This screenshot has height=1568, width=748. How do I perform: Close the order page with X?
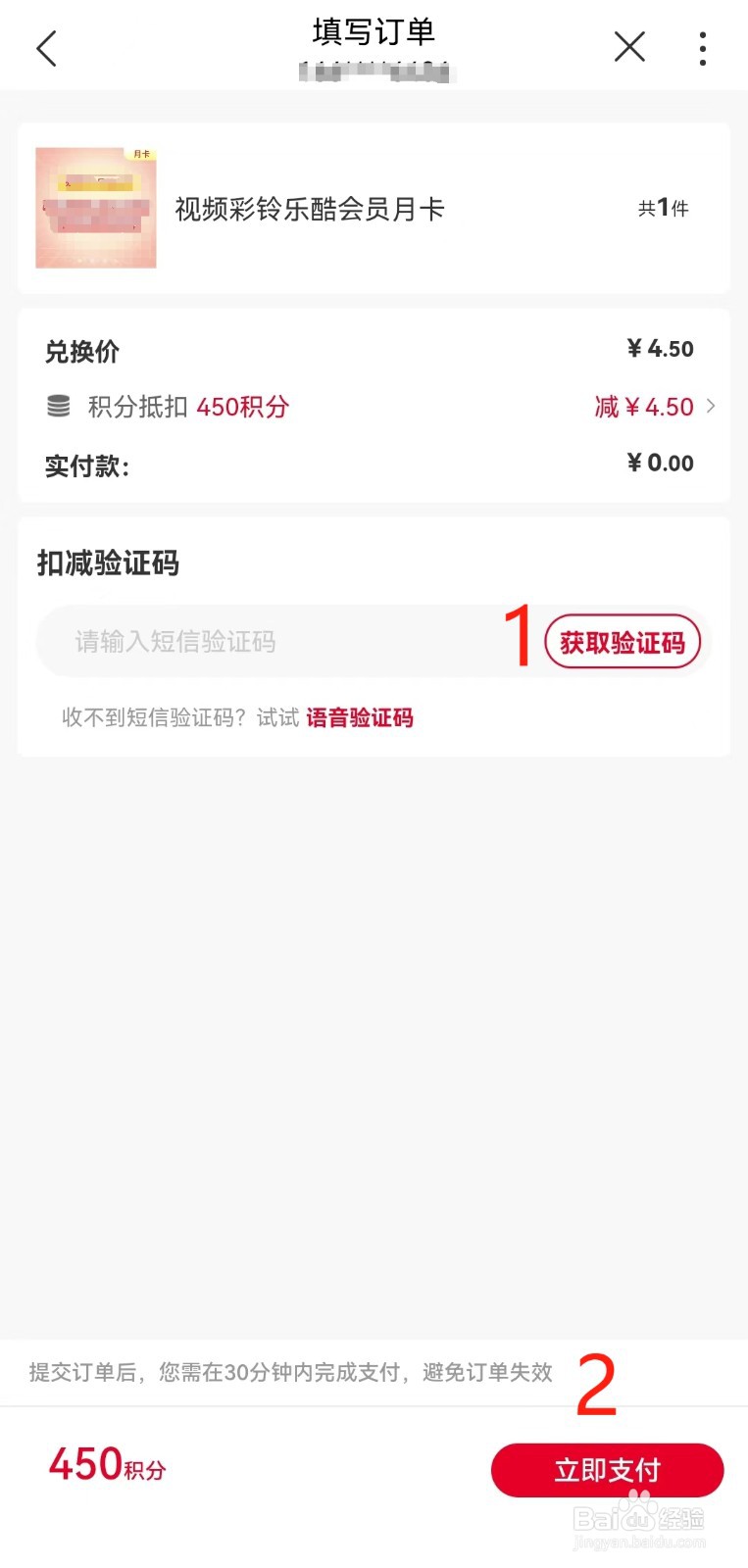(x=629, y=47)
